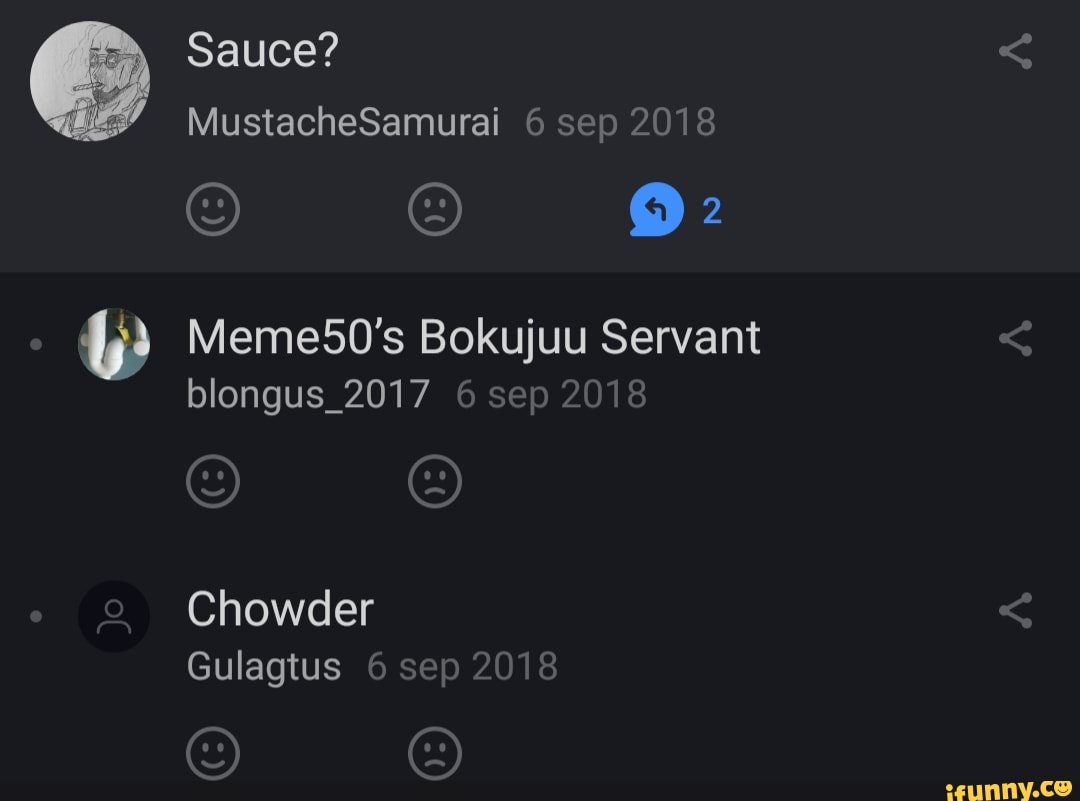
Task: Open Gulagtus's default profile avatar
Action: click(x=114, y=616)
